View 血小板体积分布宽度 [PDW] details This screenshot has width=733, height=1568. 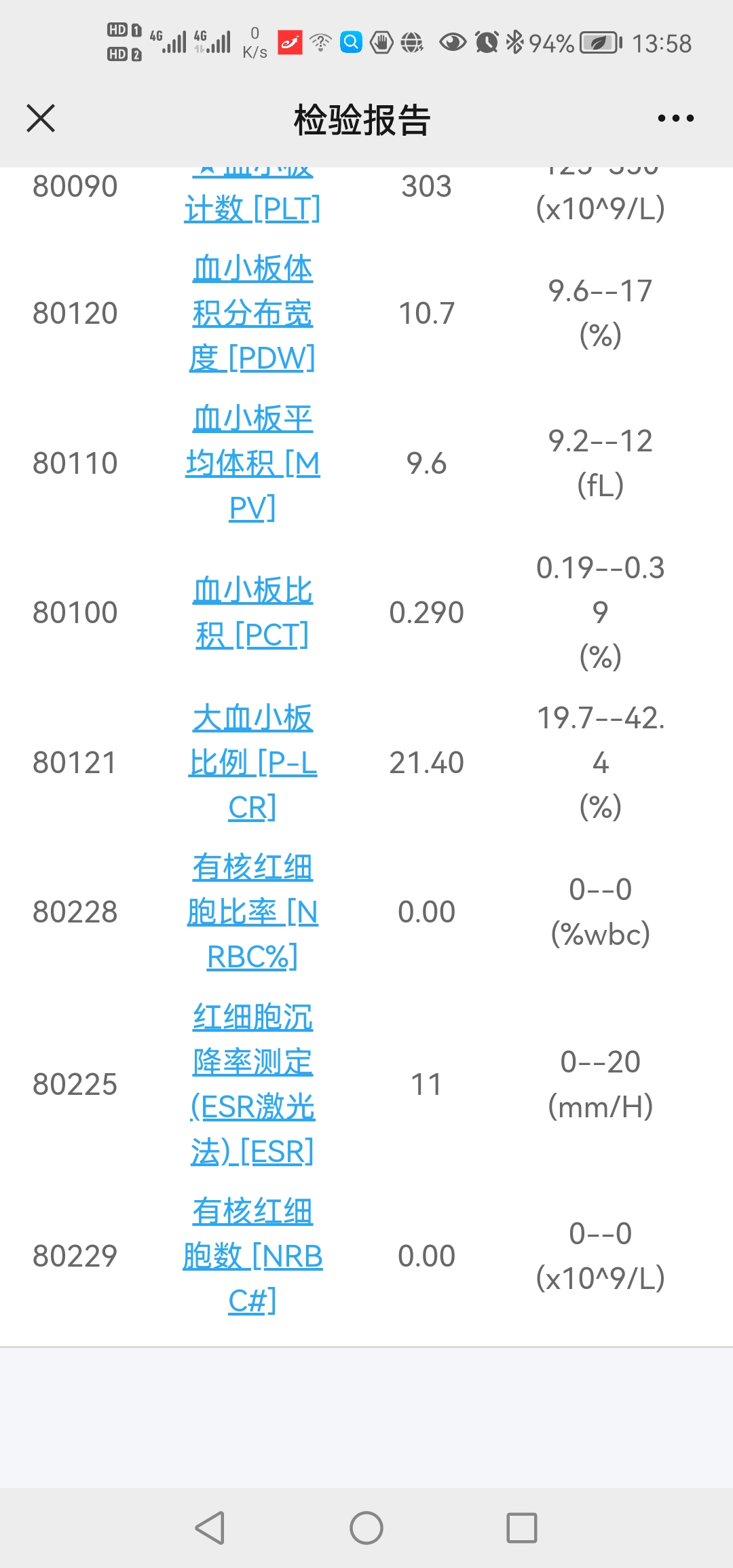[251, 312]
